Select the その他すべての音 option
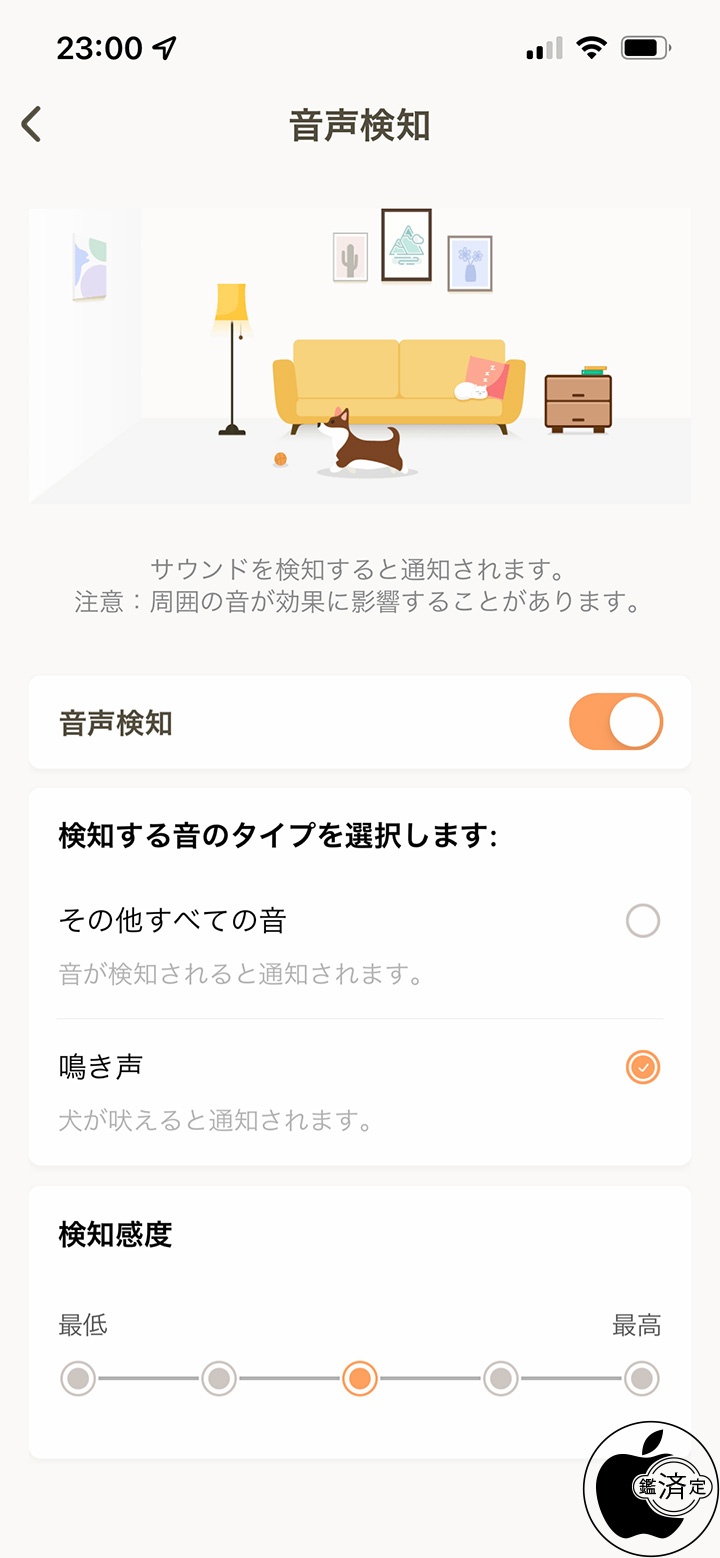 [643, 921]
